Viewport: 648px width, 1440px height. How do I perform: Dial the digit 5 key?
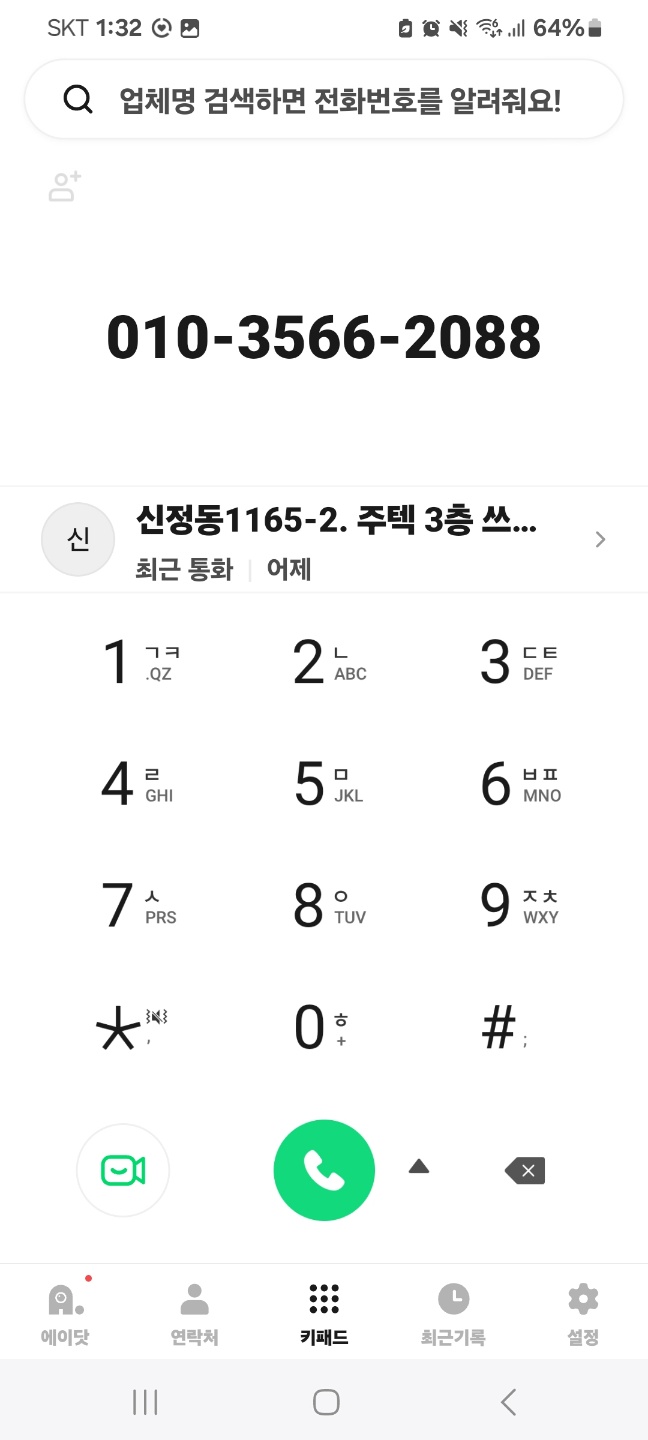coord(324,783)
